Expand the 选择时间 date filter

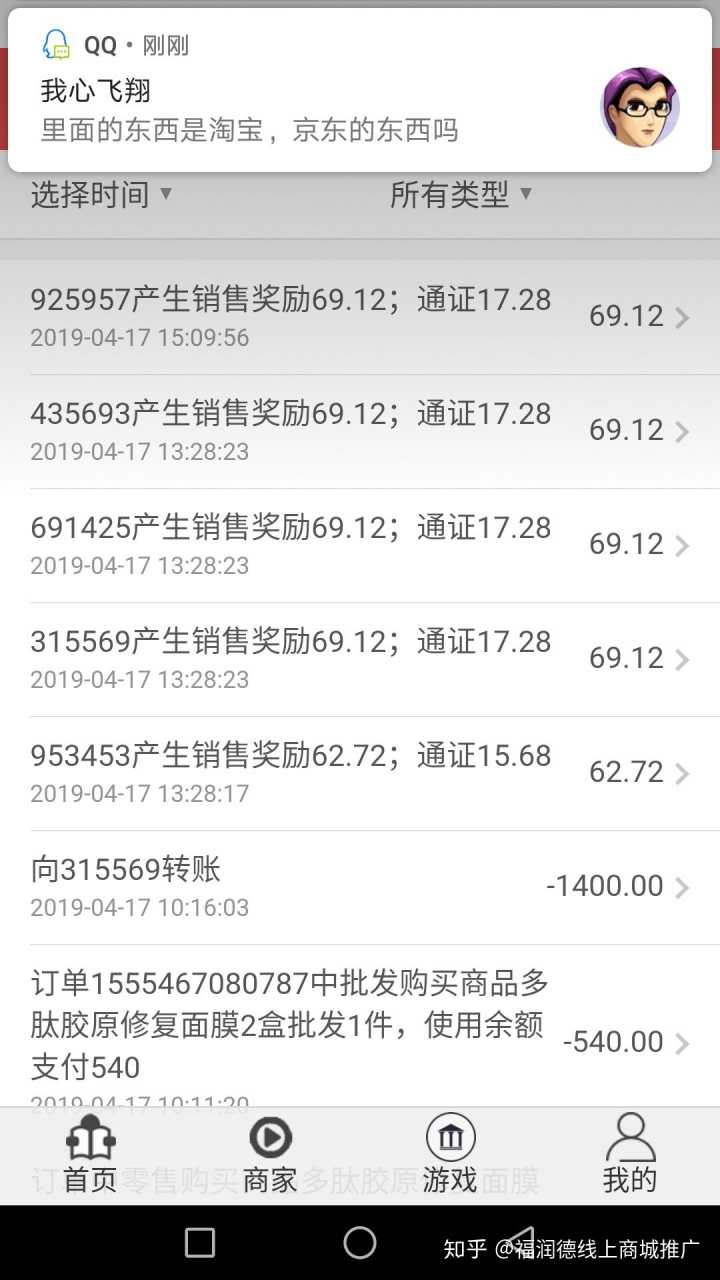pos(102,195)
